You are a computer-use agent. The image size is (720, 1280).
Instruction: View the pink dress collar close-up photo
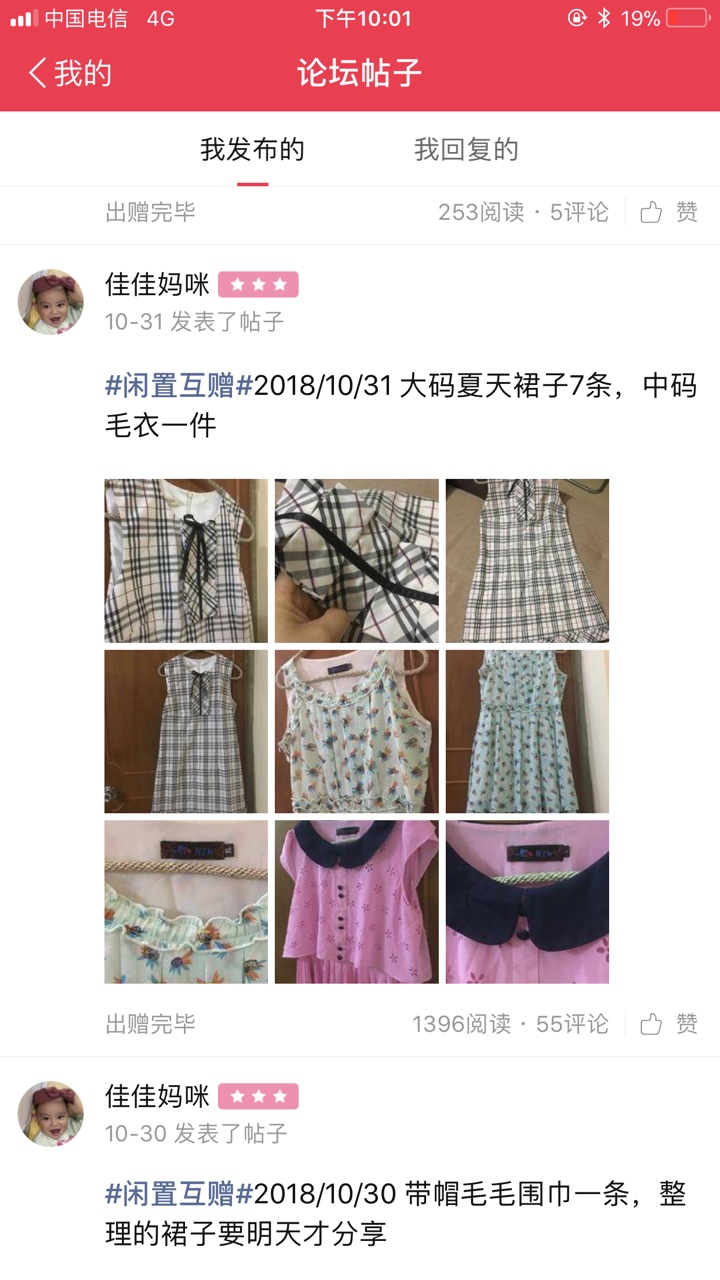527,902
